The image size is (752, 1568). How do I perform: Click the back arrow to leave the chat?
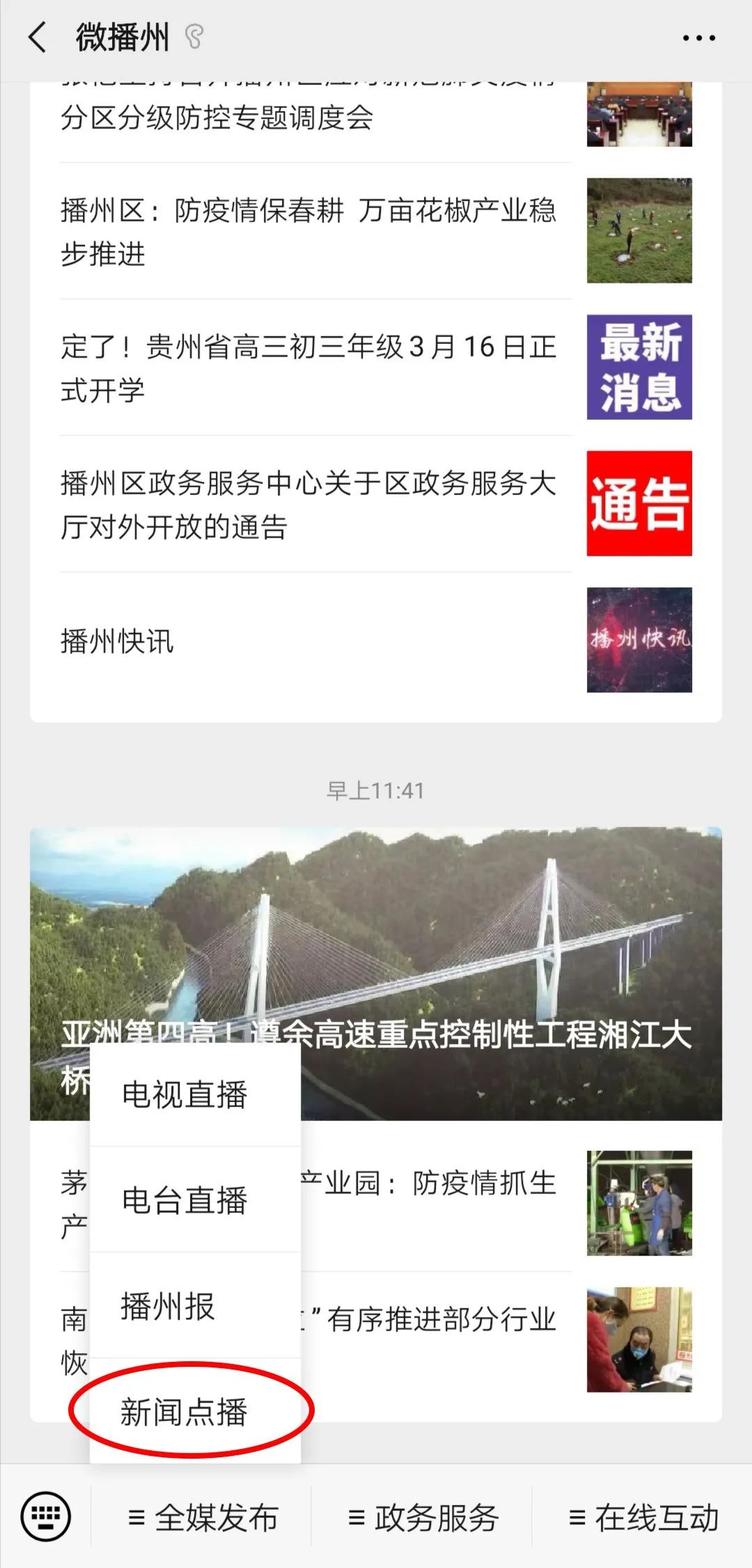[36, 36]
